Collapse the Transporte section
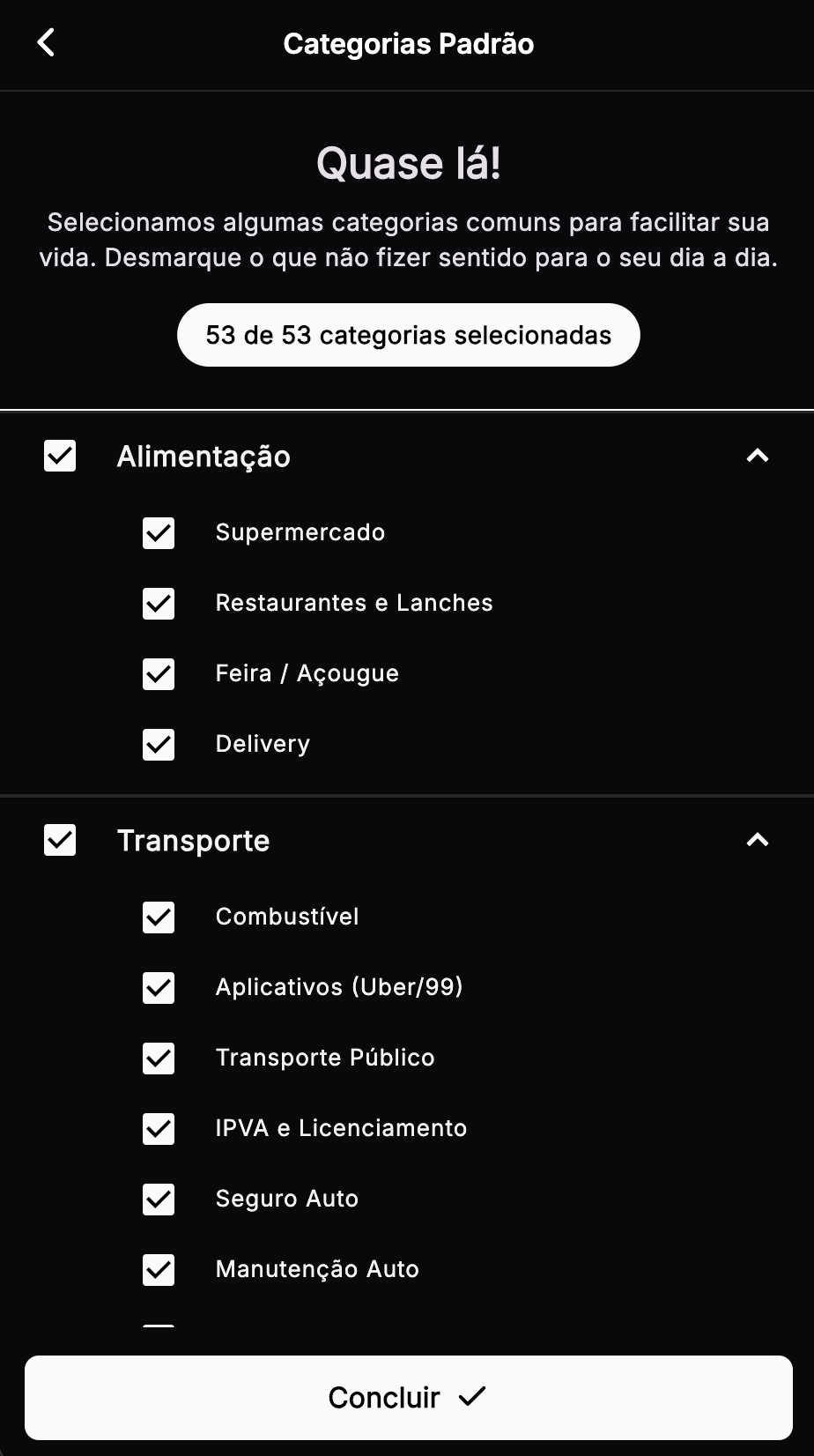This screenshot has height=1456, width=814. pos(758,841)
